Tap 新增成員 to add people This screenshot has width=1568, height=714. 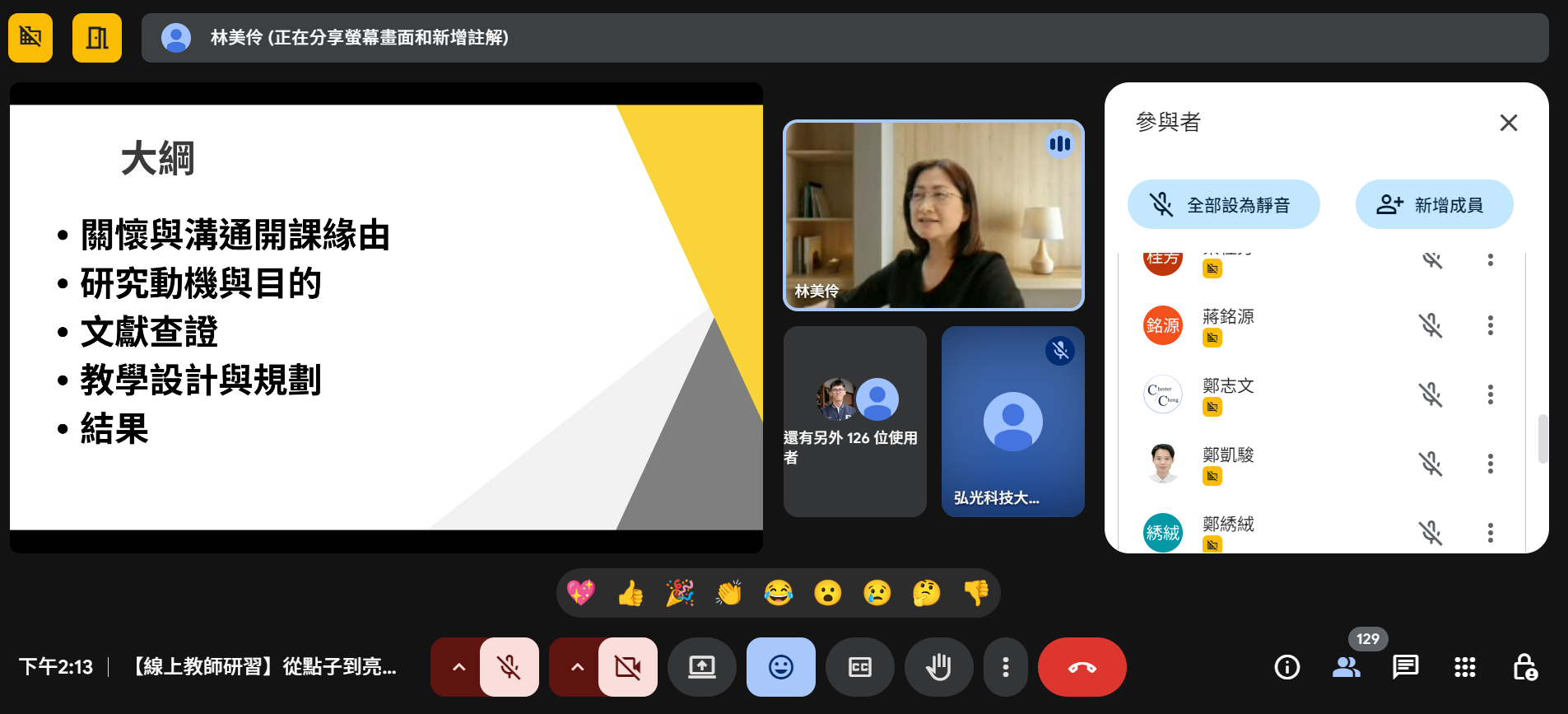[x=1434, y=204]
